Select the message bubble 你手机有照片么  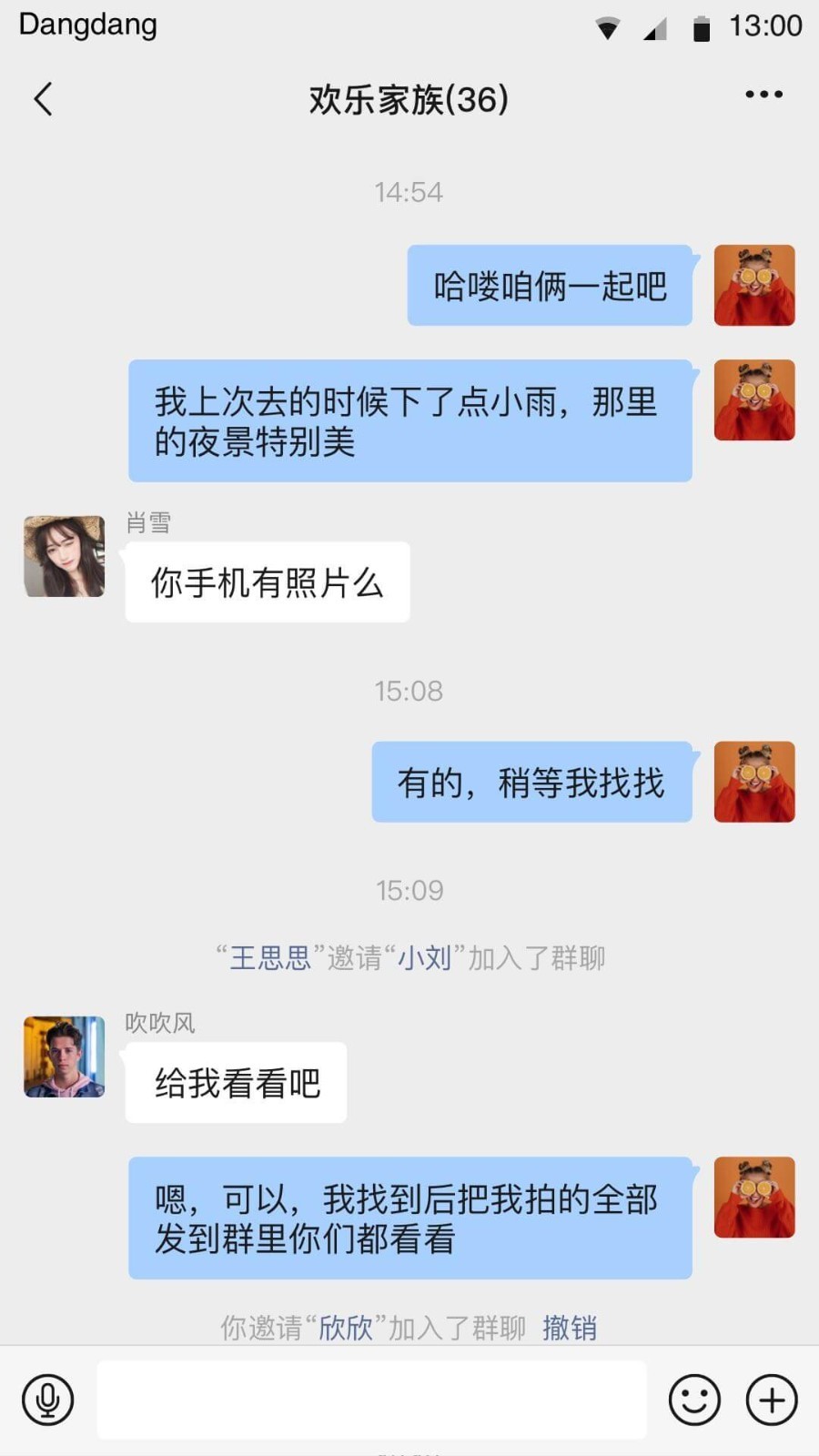(x=267, y=581)
